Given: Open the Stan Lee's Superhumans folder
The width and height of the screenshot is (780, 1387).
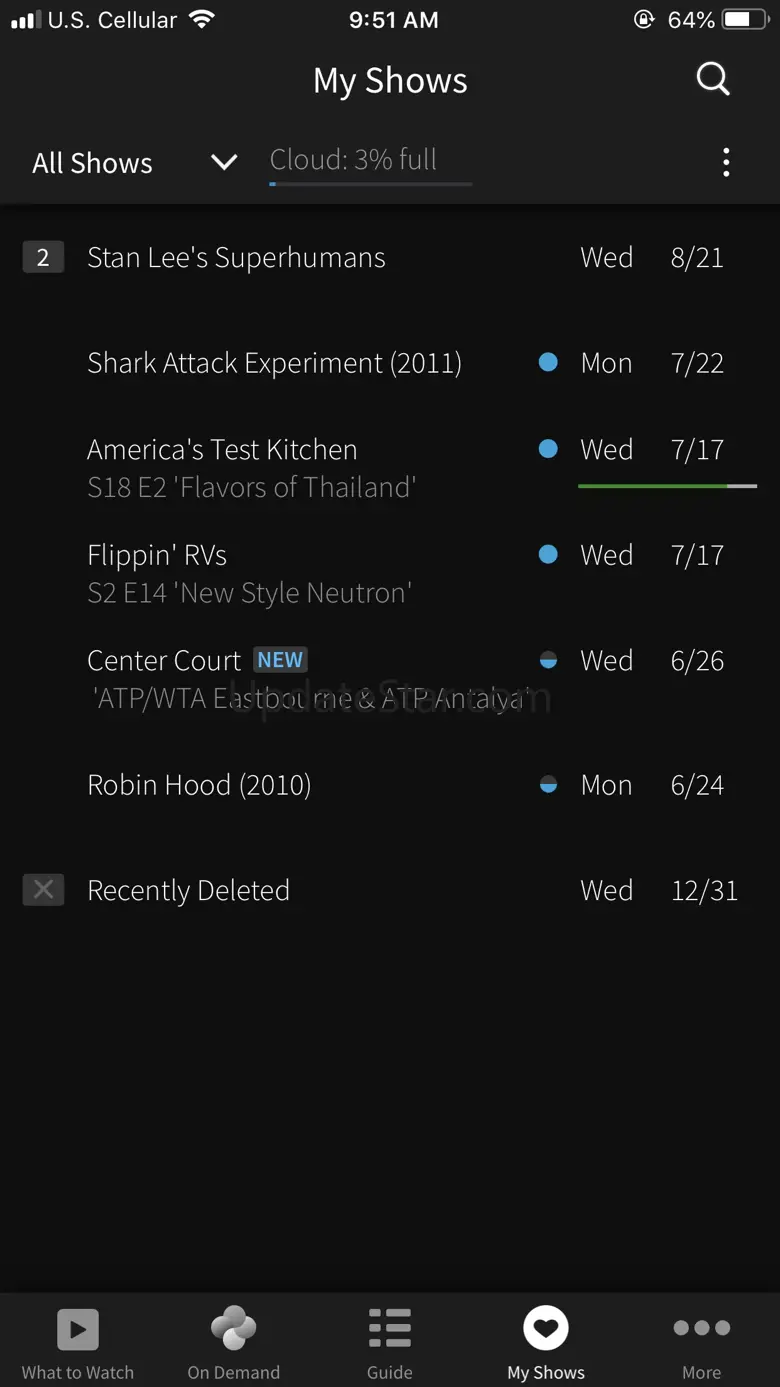Looking at the screenshot, I should [x=390, y=257].
